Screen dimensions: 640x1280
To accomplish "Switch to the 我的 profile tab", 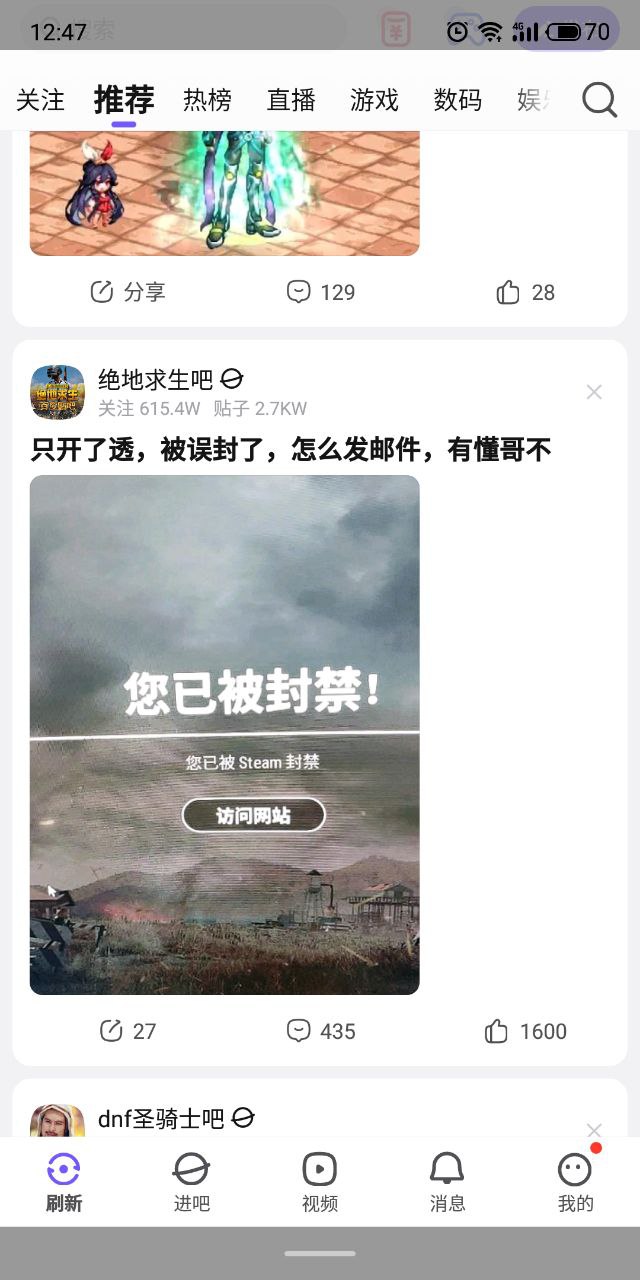I will click(x=575, y=1182).
